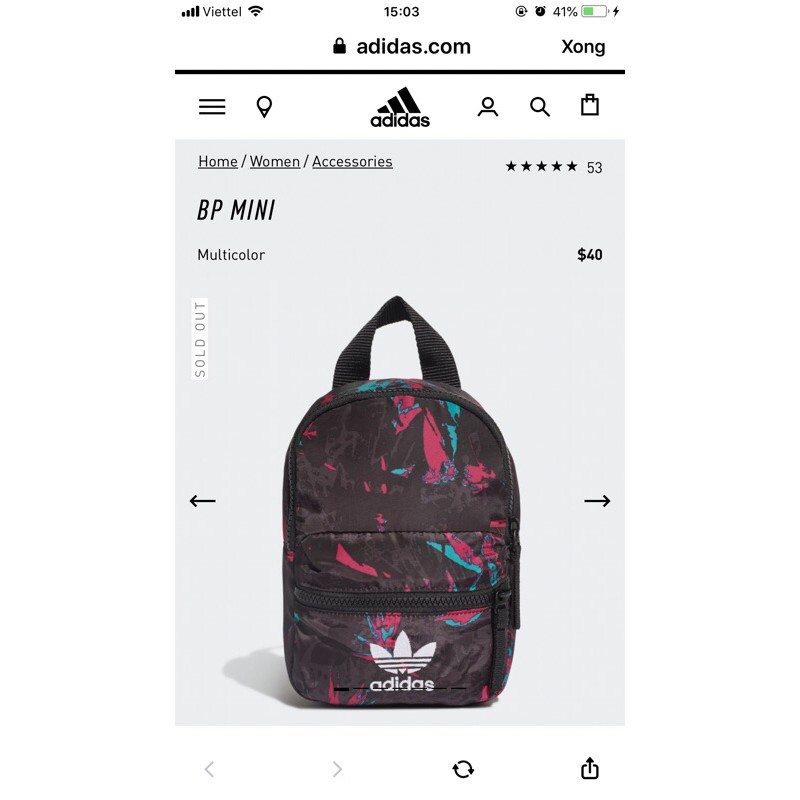Image resolution: width=800 pixels, height=800 pixels.
Task: Open the search magnifier
Action: 540,107
